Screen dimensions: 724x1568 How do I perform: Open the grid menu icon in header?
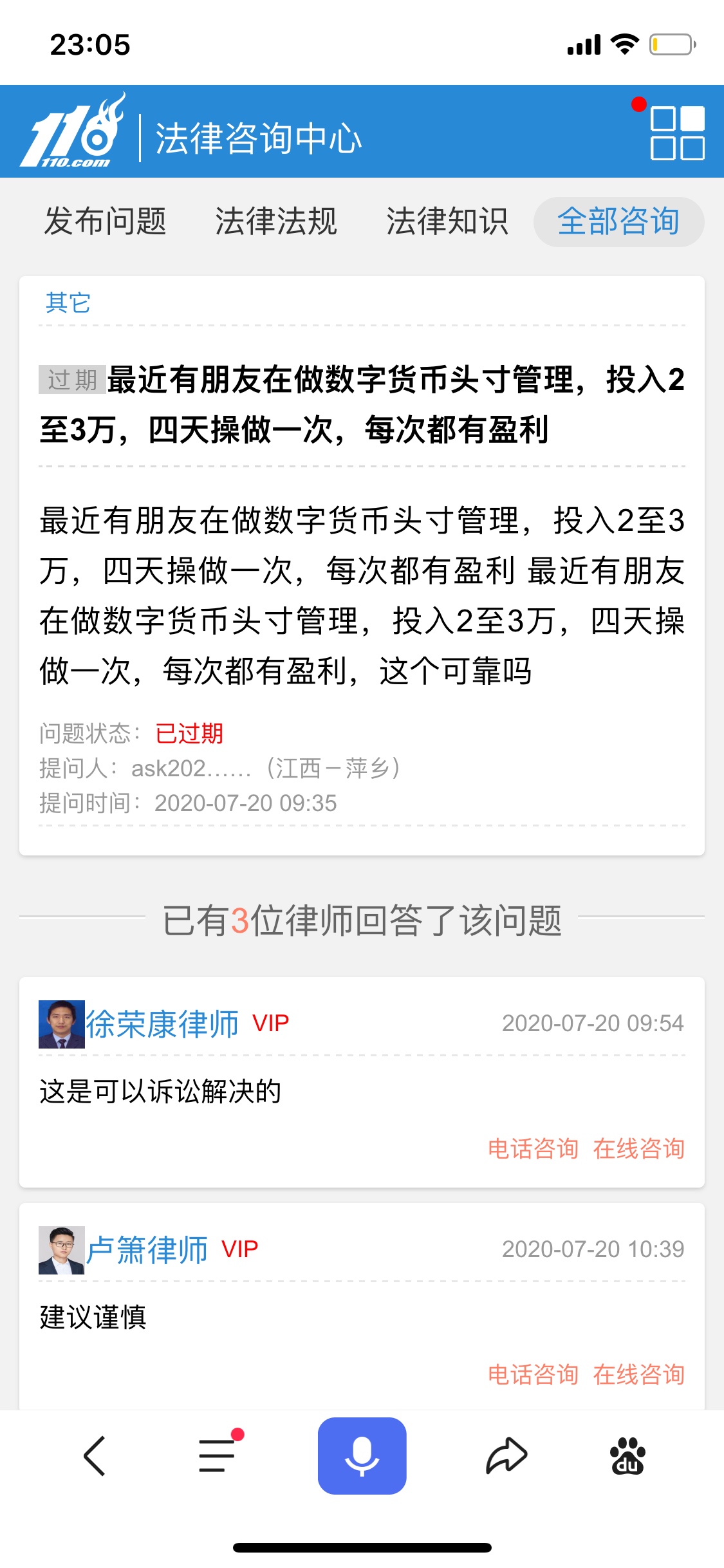click(677, 133)
